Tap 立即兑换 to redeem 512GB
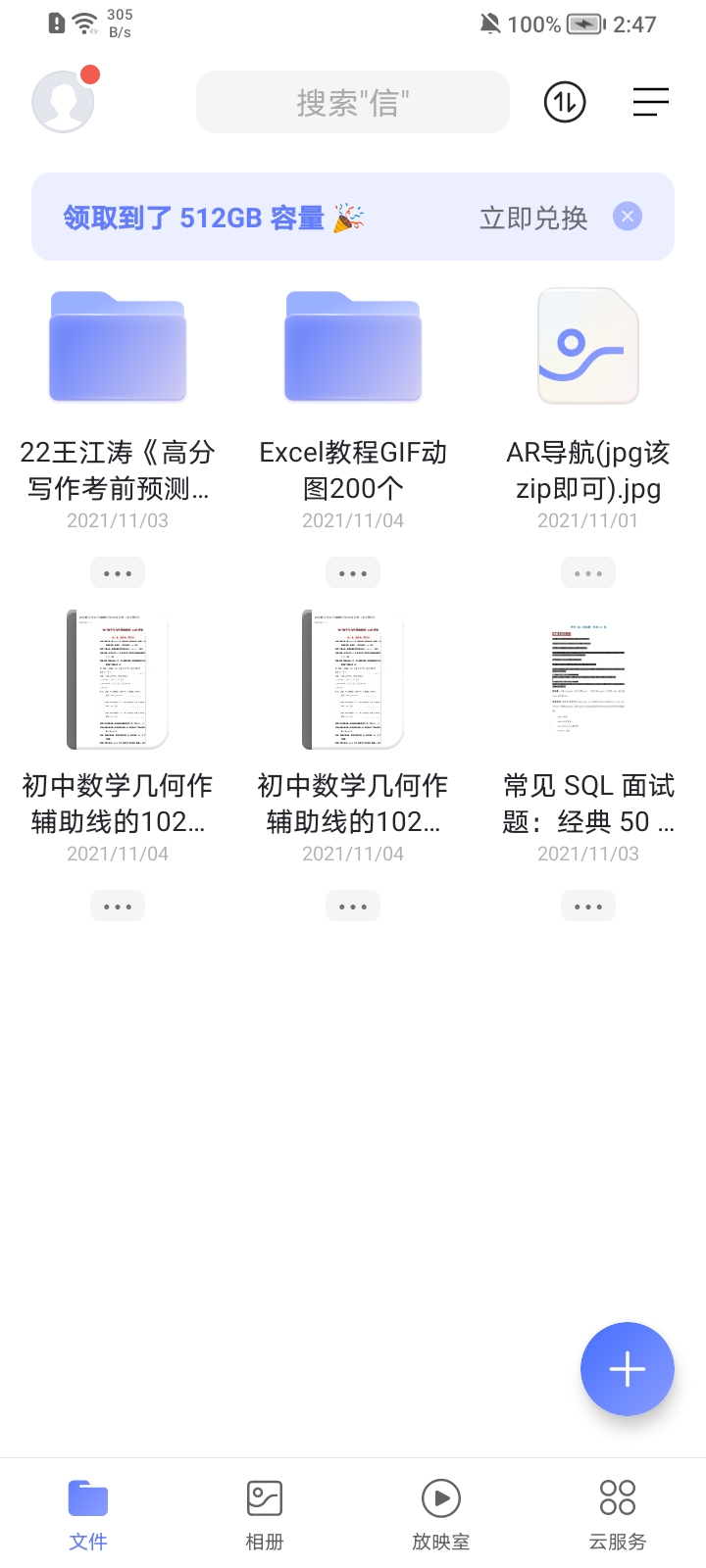Viewport: 706px width, 1568px height. (533, 218)
